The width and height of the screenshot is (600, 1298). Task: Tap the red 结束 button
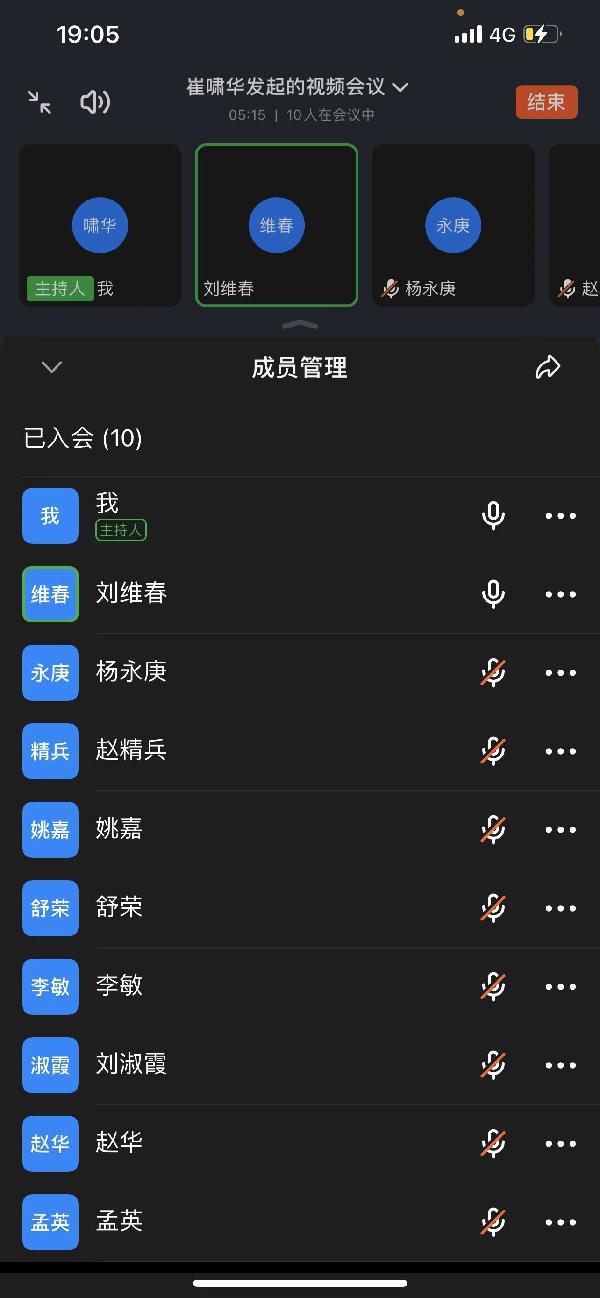tap(546, 102)
